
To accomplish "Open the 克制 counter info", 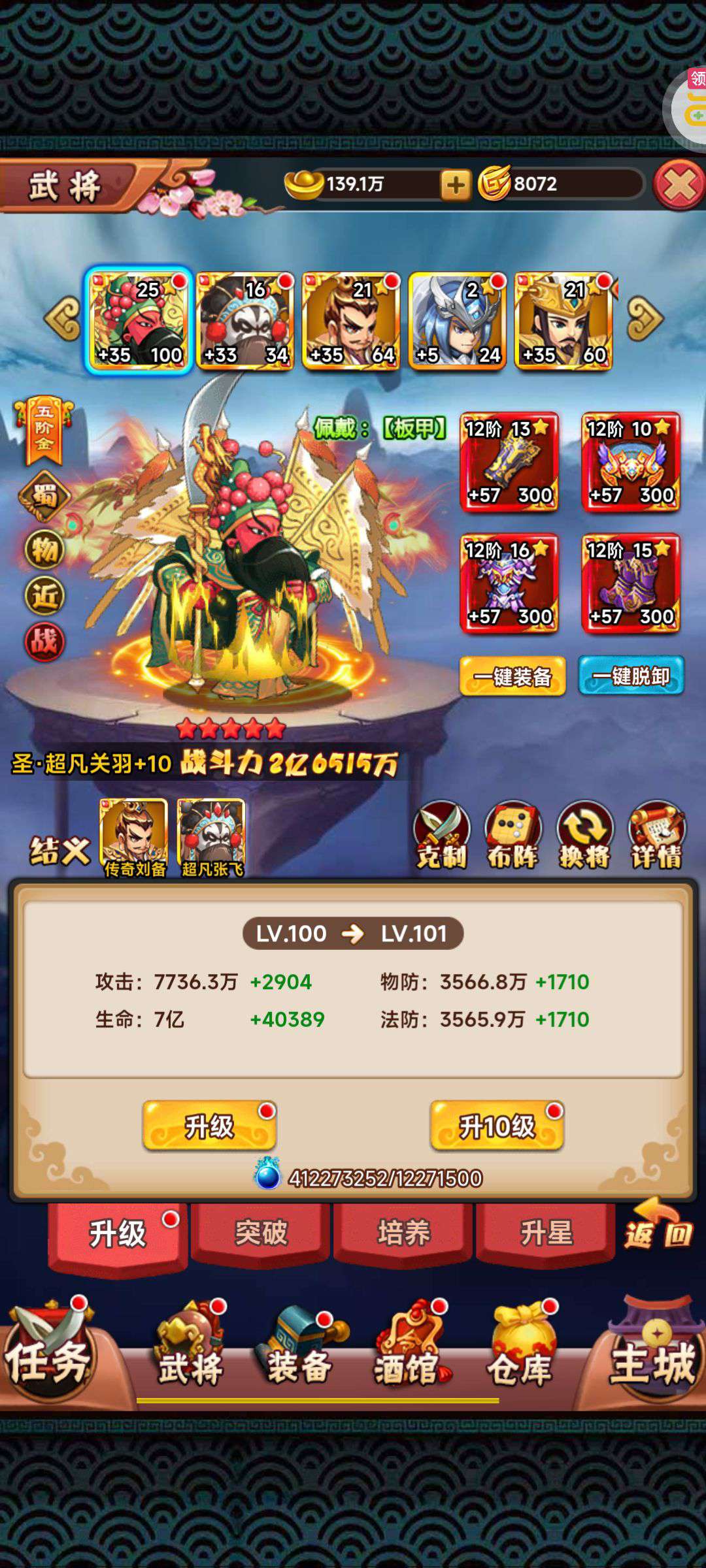I will [x=441, y=836].
